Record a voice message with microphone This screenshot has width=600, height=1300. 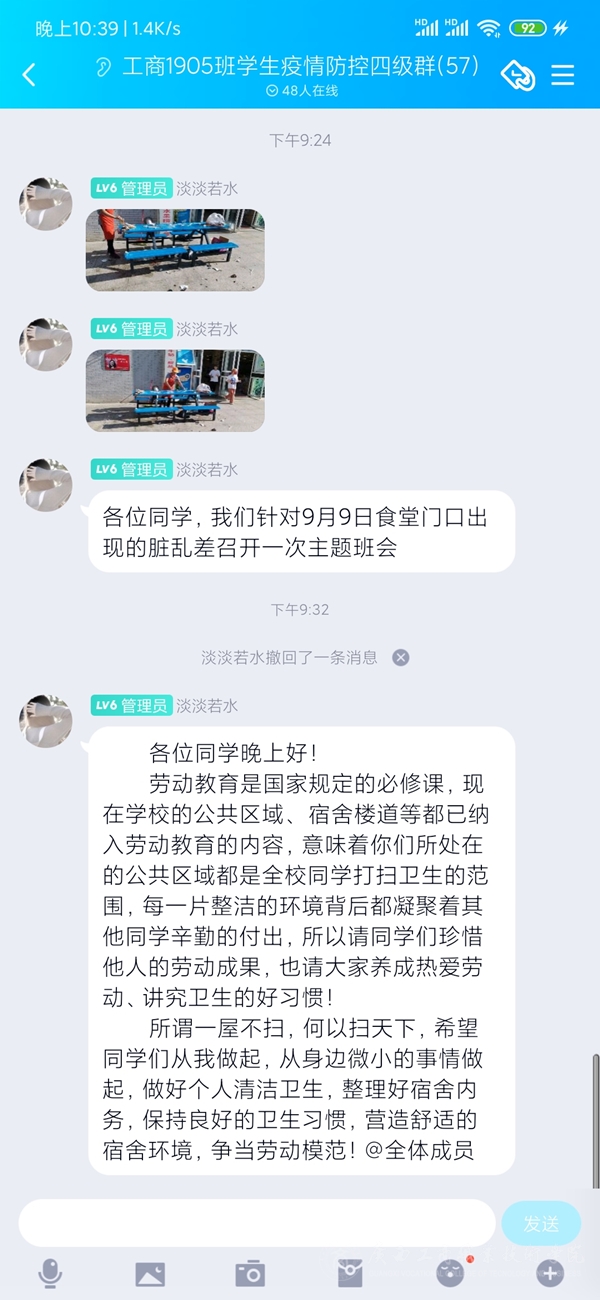pyautogui.click(x=49, y=1273)
